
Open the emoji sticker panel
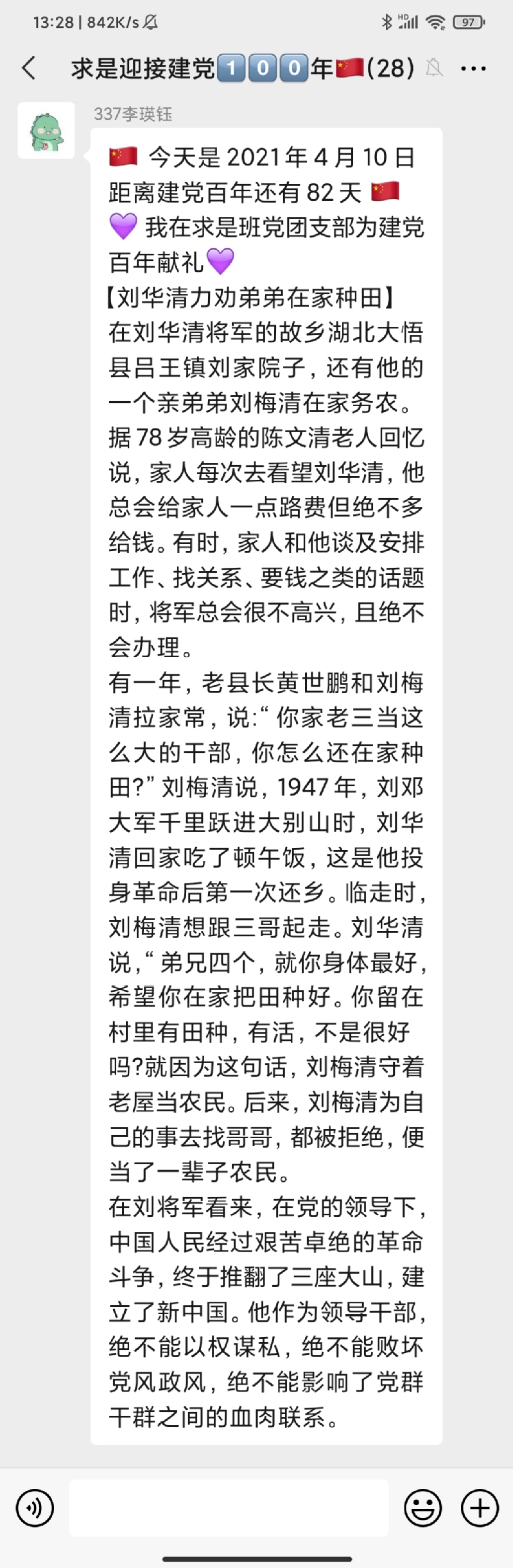point(422,1508)
